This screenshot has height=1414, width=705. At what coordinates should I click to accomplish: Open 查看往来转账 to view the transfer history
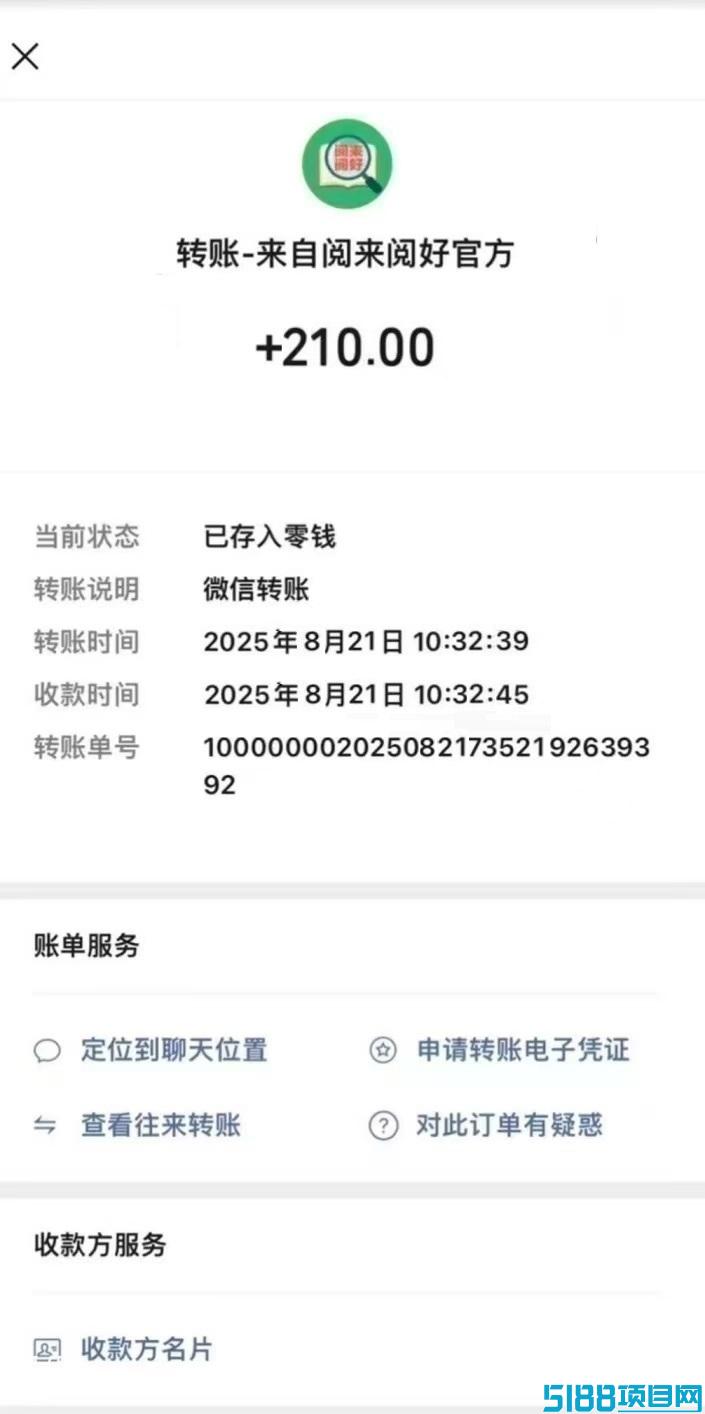(160, 1125)
